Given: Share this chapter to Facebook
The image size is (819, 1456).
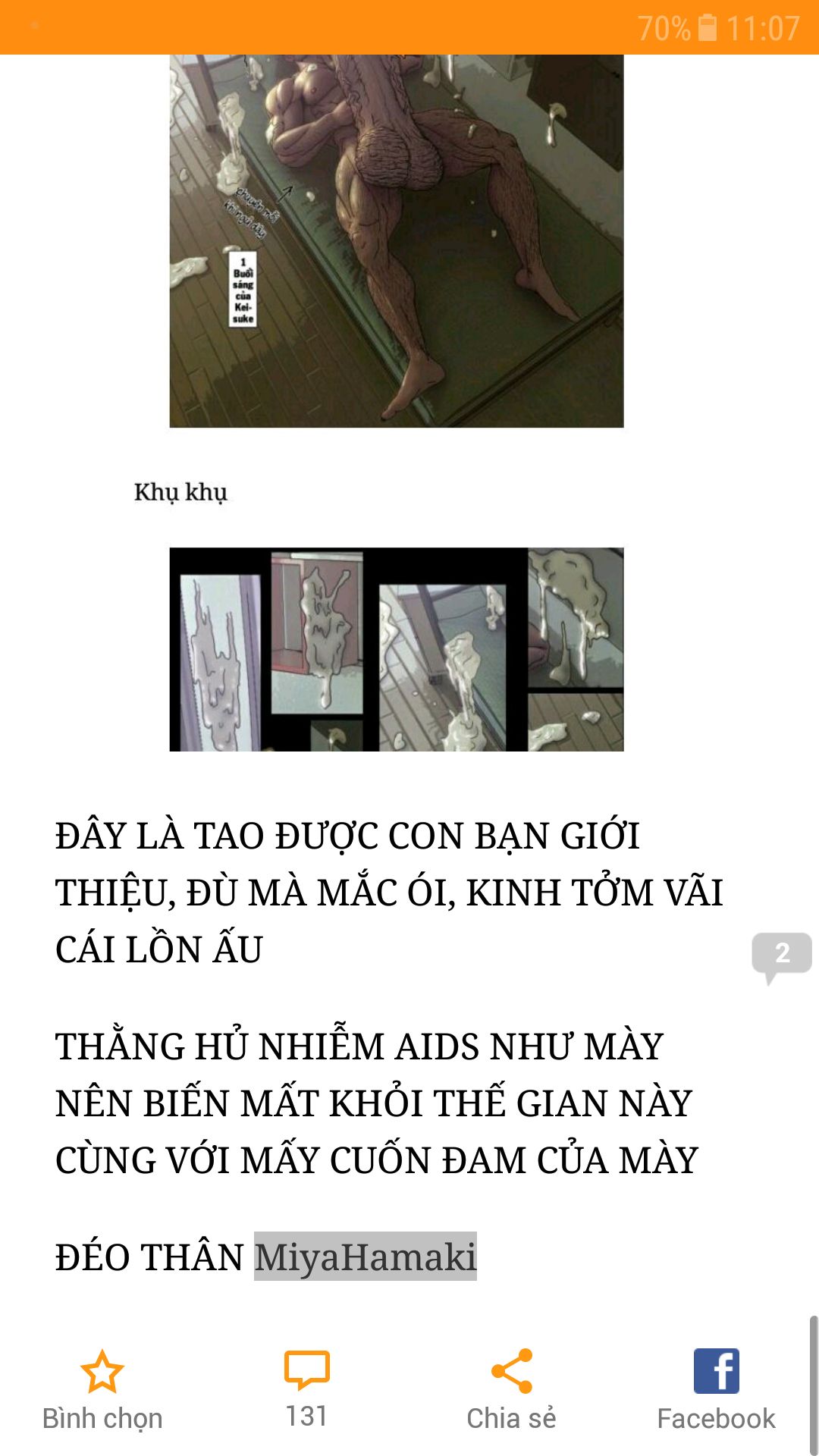Looking at the screenshot, I should coord(717,1390).
